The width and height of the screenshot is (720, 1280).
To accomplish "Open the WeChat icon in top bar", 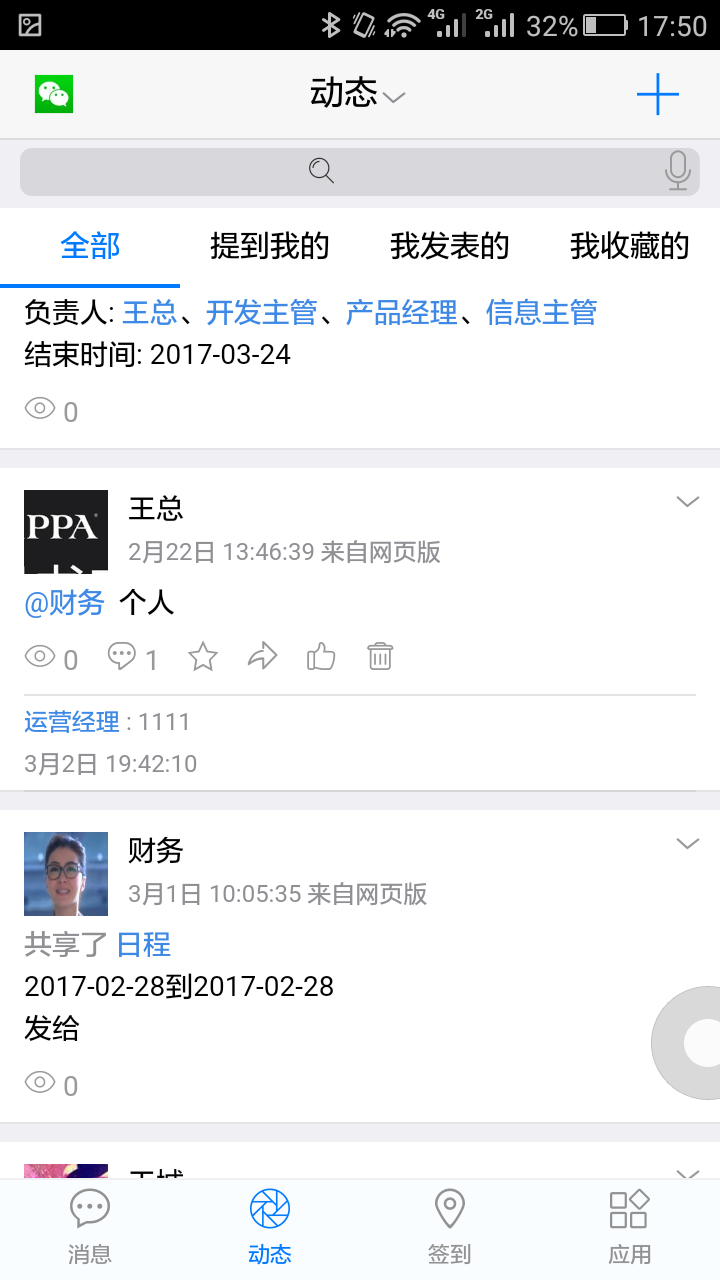I will tap(54, 94).
